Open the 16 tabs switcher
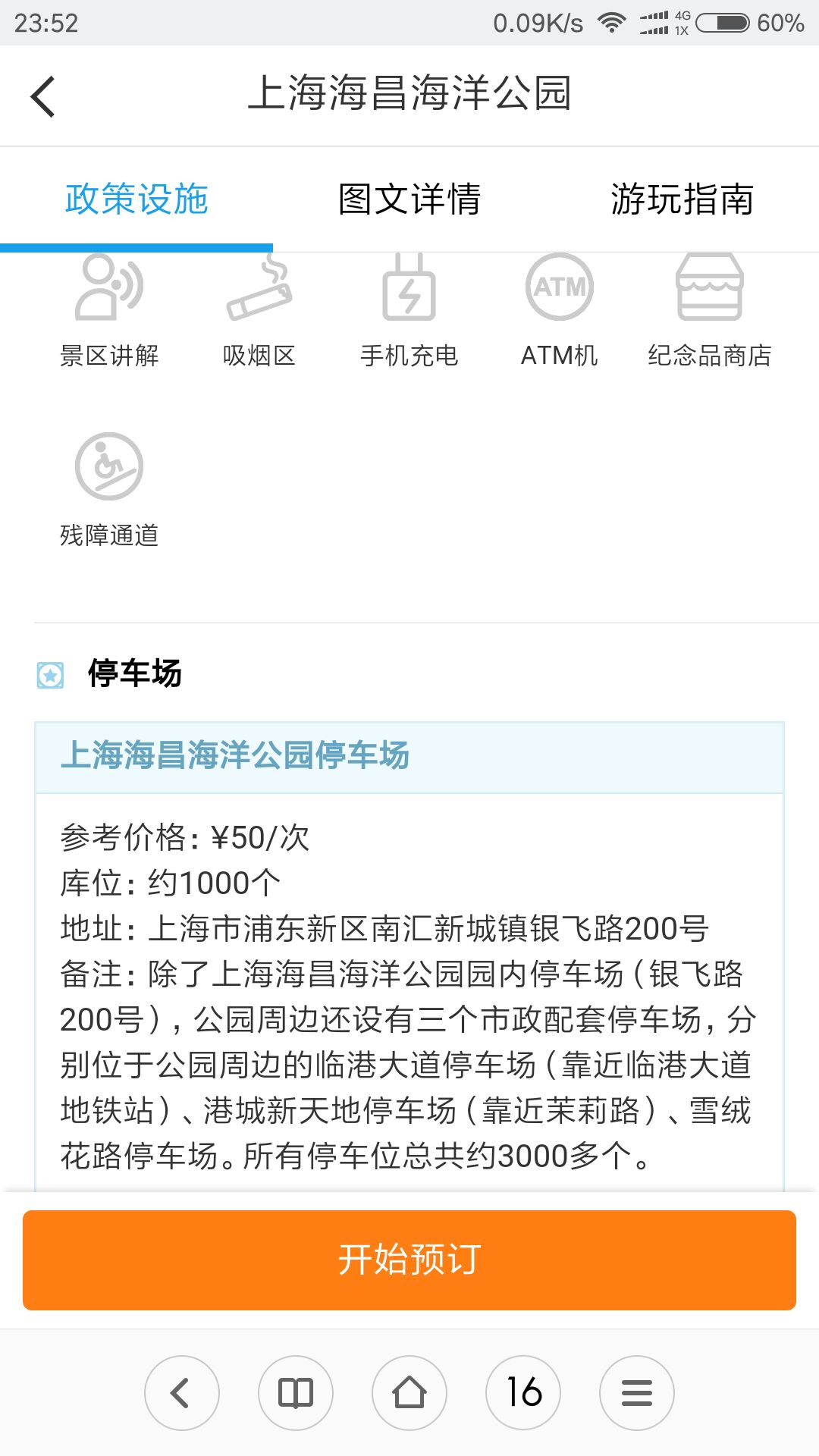This screenshot has height=1456, width=819. pos(523,1393)
